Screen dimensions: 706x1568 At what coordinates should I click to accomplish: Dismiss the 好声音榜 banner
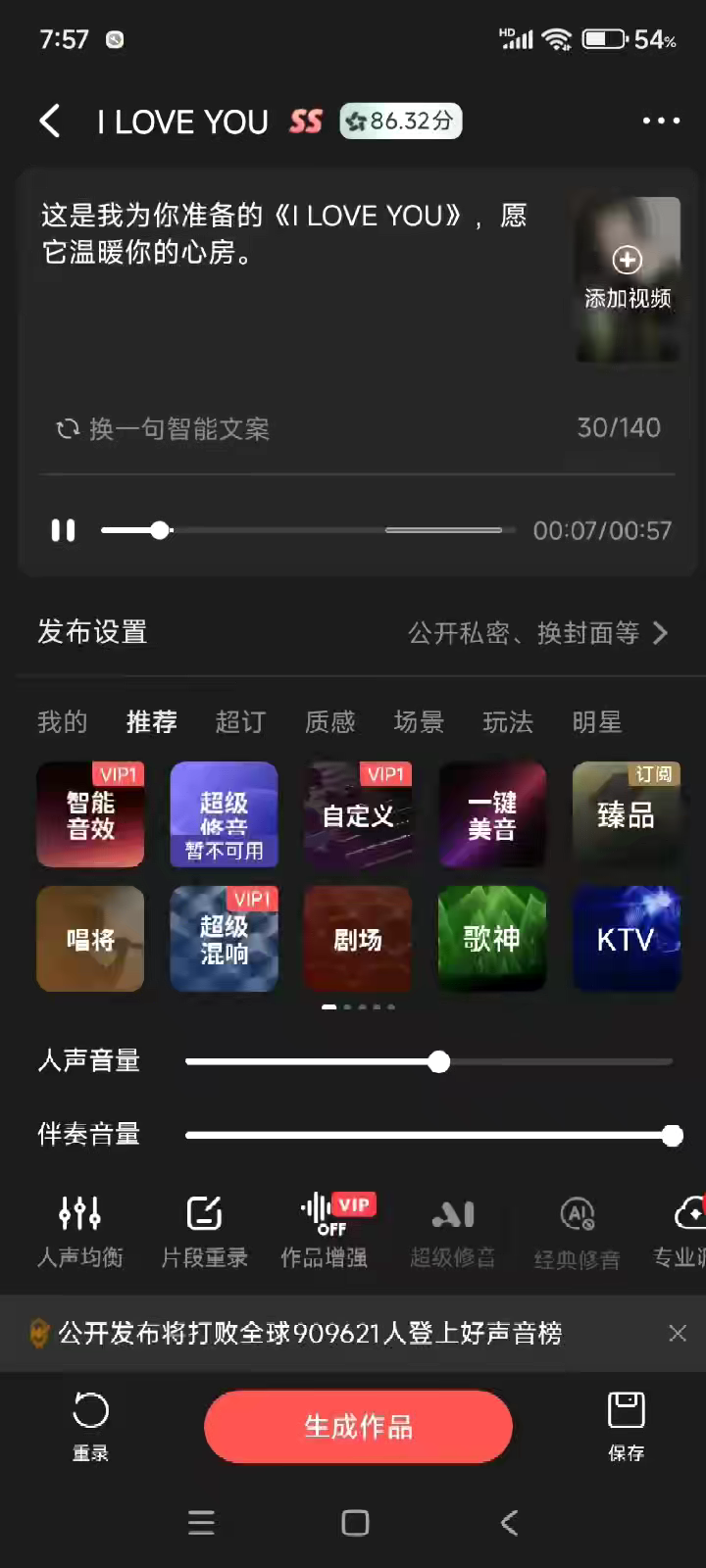[x=678, y=1333]
